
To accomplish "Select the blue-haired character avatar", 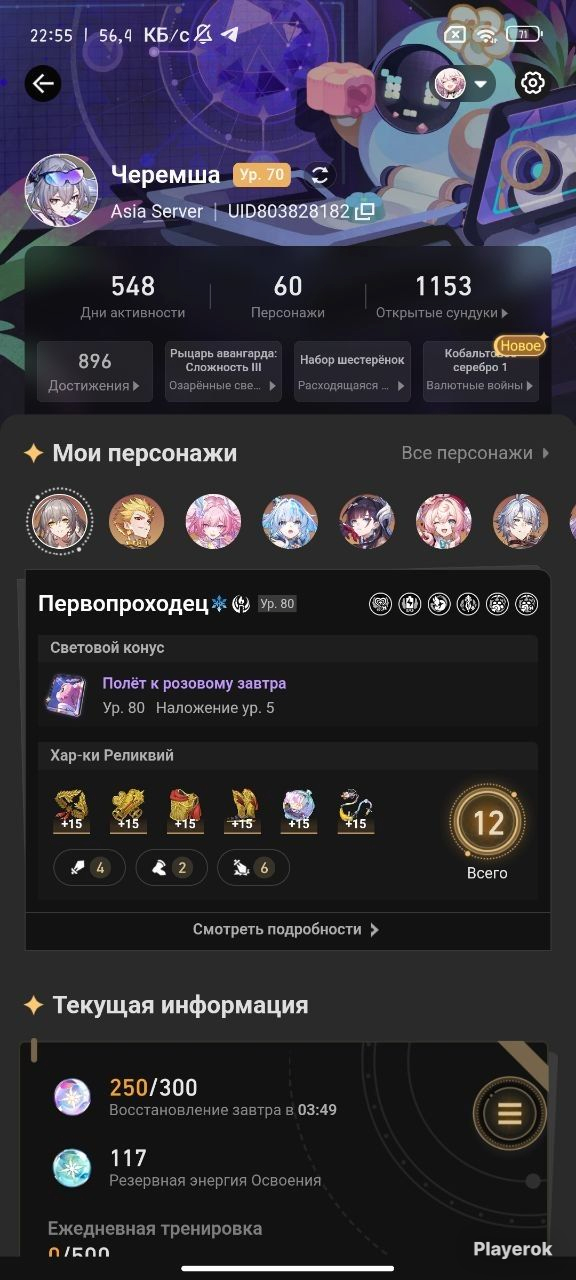I will (291, 521).
